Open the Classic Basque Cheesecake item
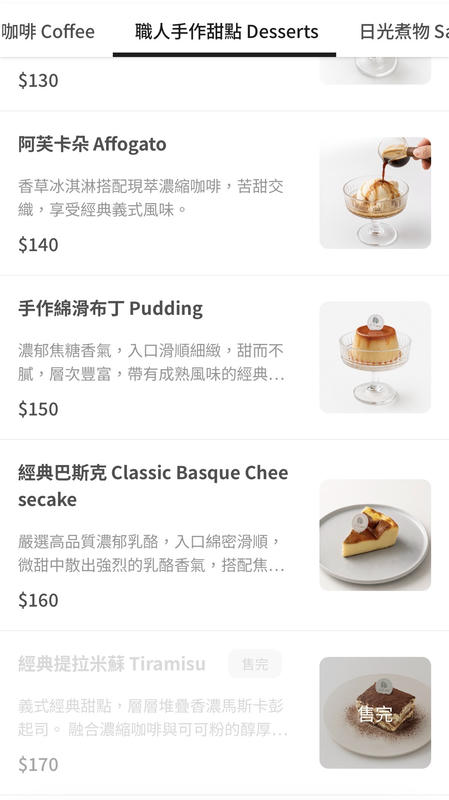This screenshot has width=449, height=800. 224,535
